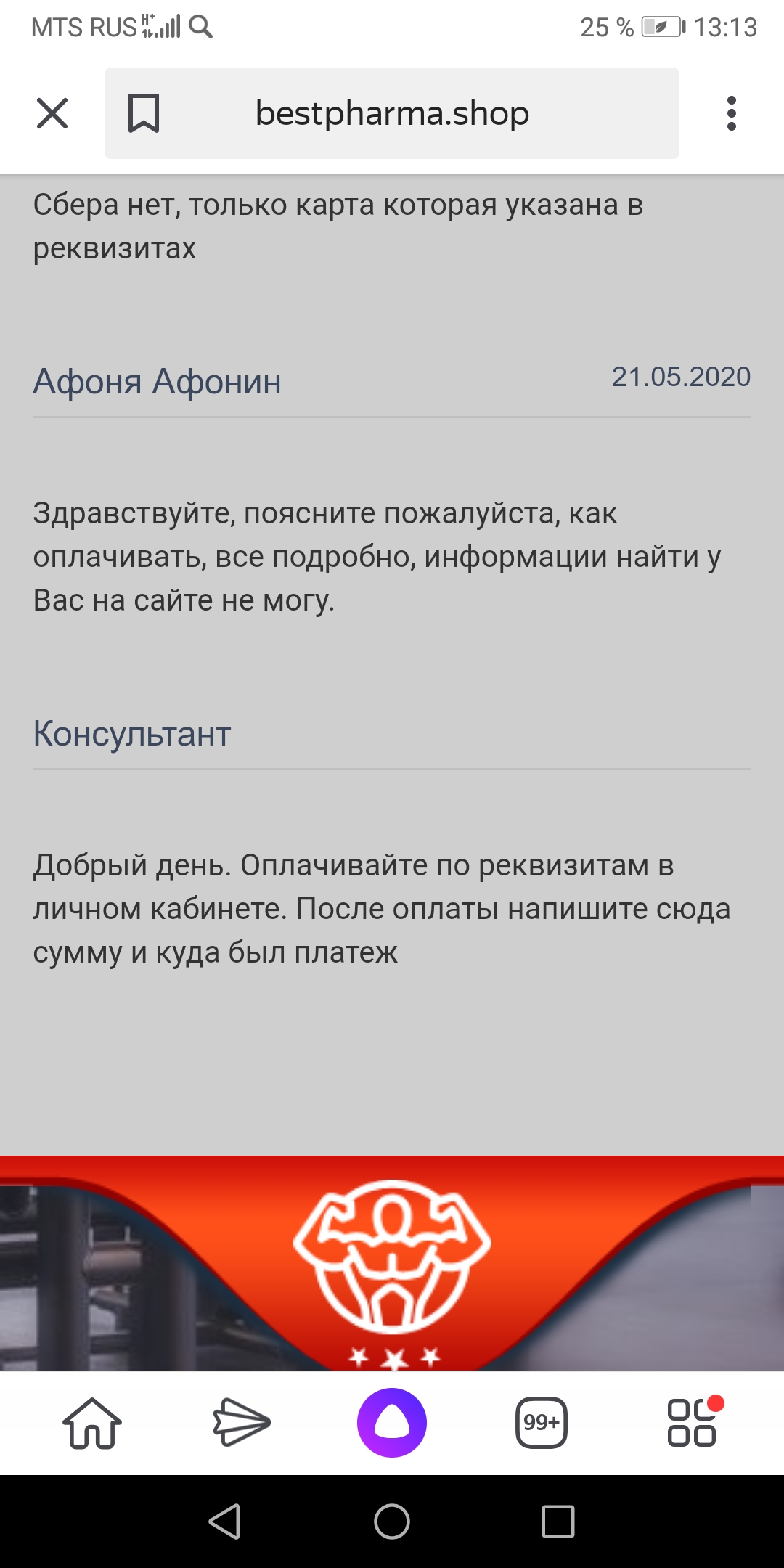Launch the Alice voice assistant
784x1568 pixels.
click(392, 1423)
